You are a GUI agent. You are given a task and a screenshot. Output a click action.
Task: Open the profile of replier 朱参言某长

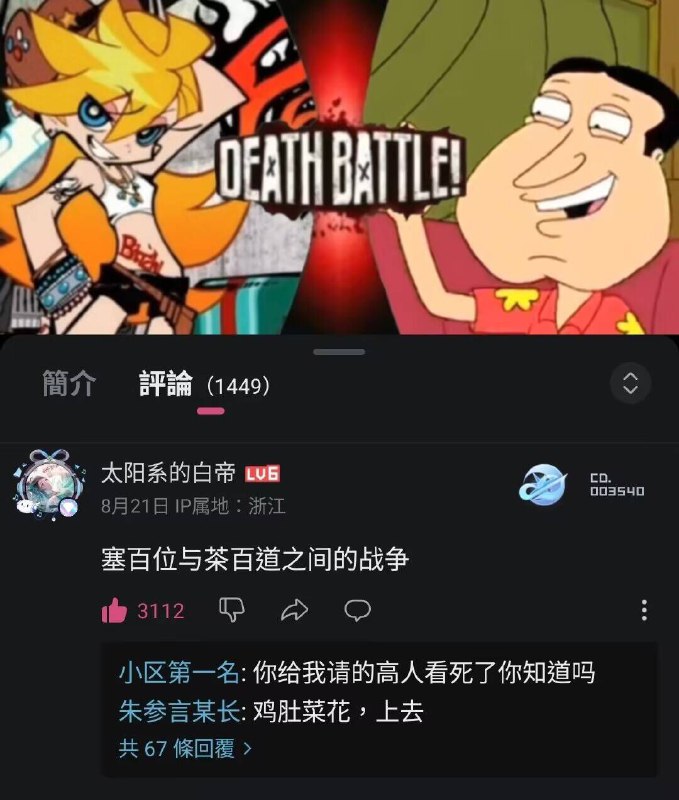click(x=177, y=712)
